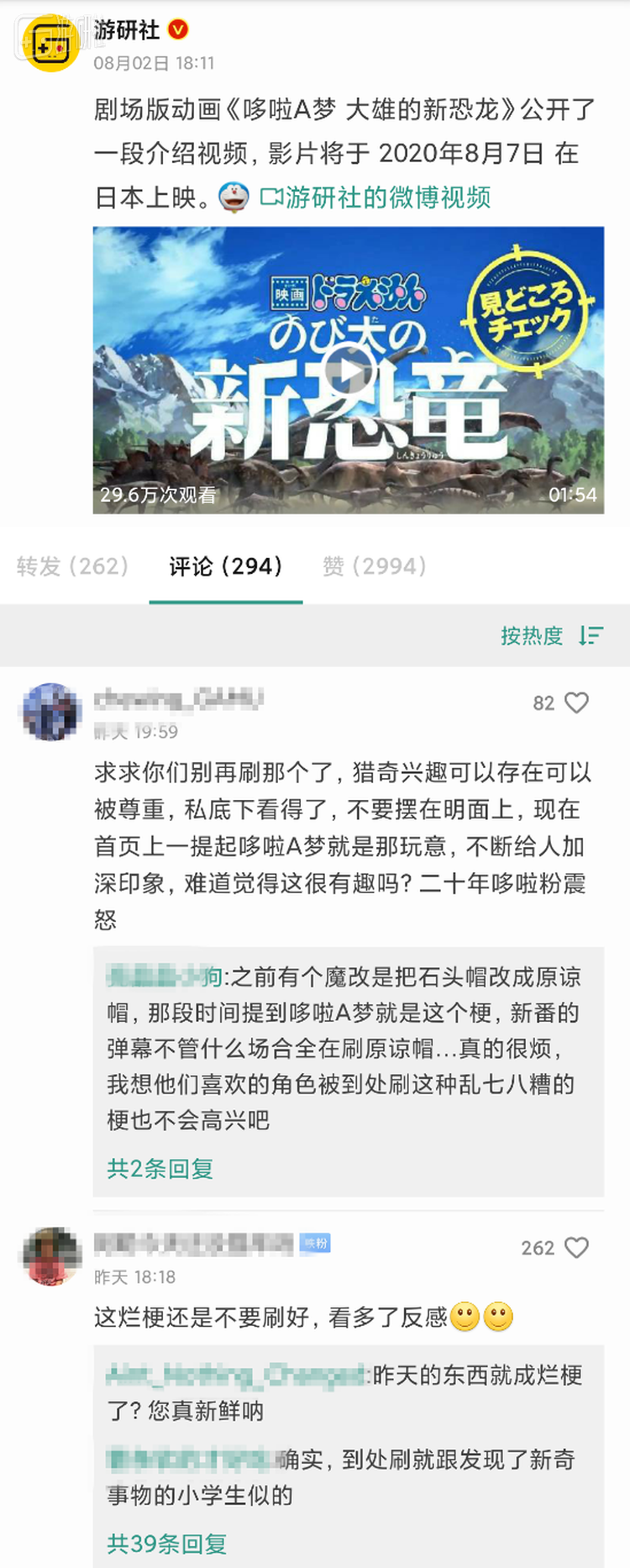Change comment sorting via 按热度
The image size is (630, 1568).
click(x=551, y=635)
